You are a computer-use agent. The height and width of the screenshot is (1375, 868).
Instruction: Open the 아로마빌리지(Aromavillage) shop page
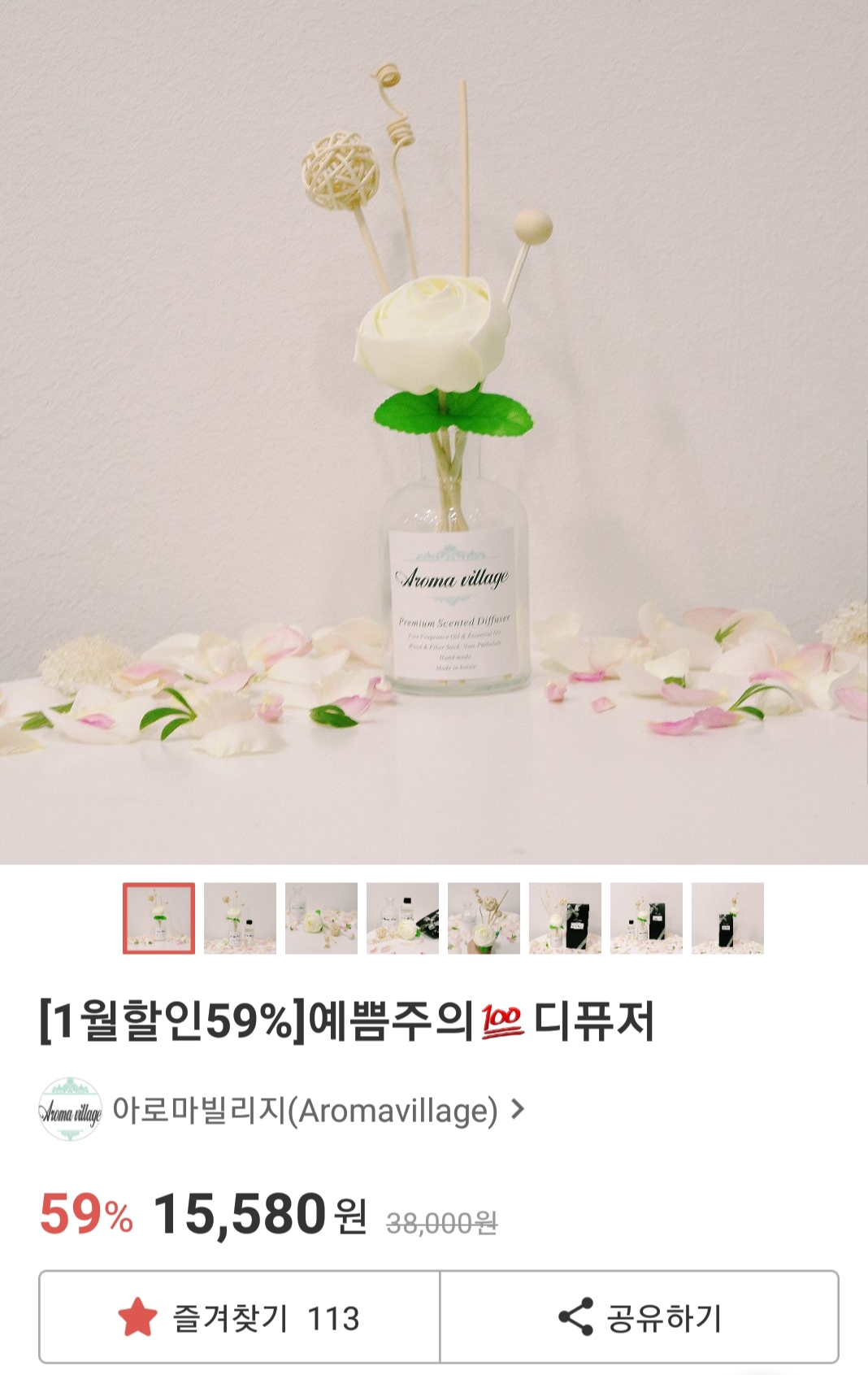click(305, 1110)
